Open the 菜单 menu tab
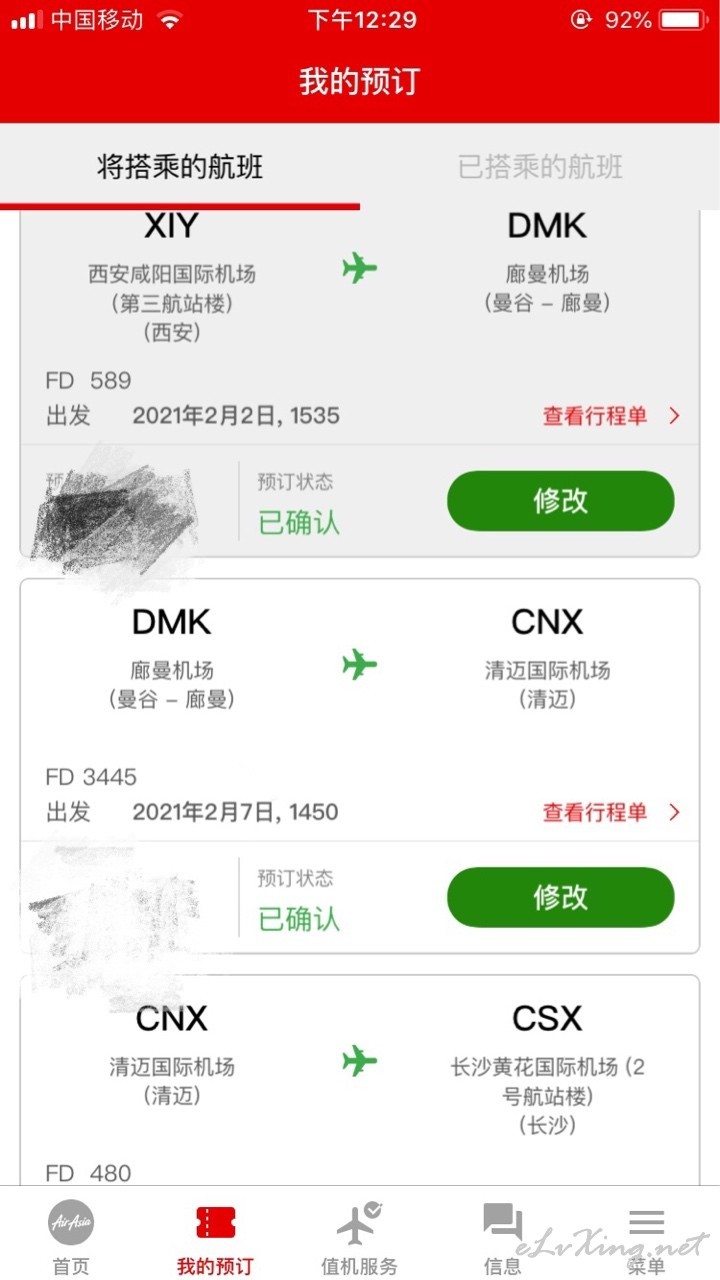 (647, 1238)
